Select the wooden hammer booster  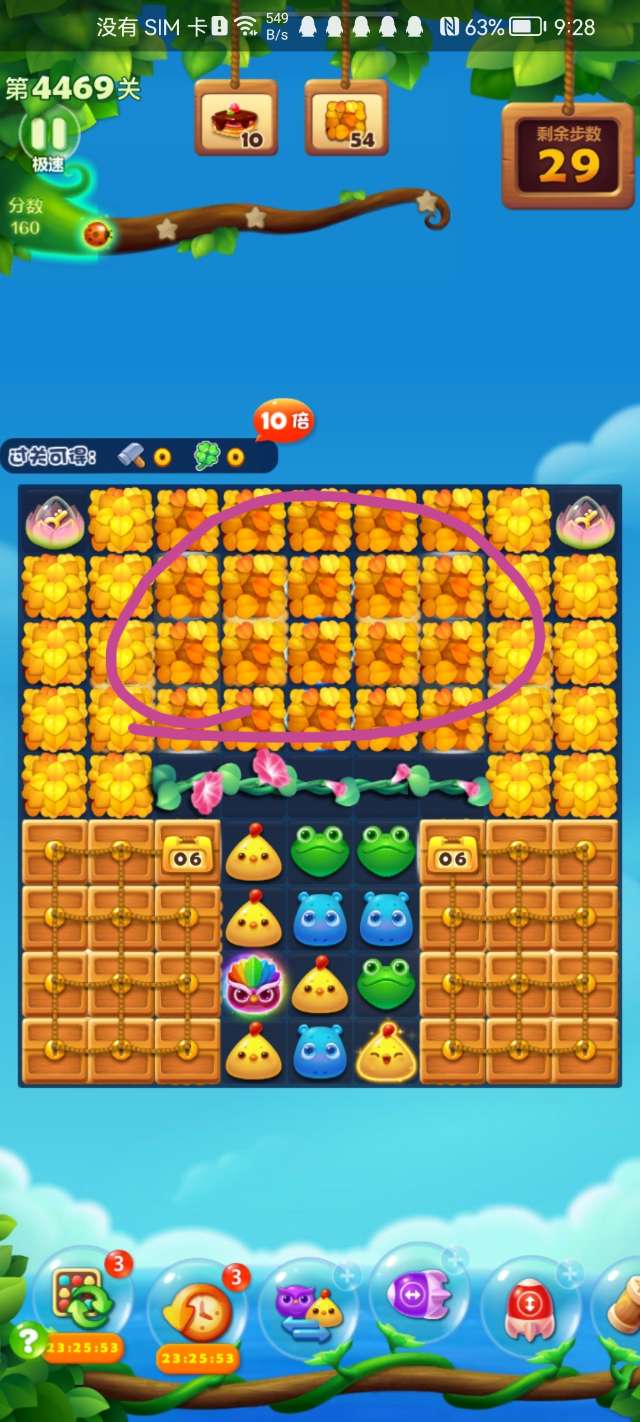(624, 1305)
